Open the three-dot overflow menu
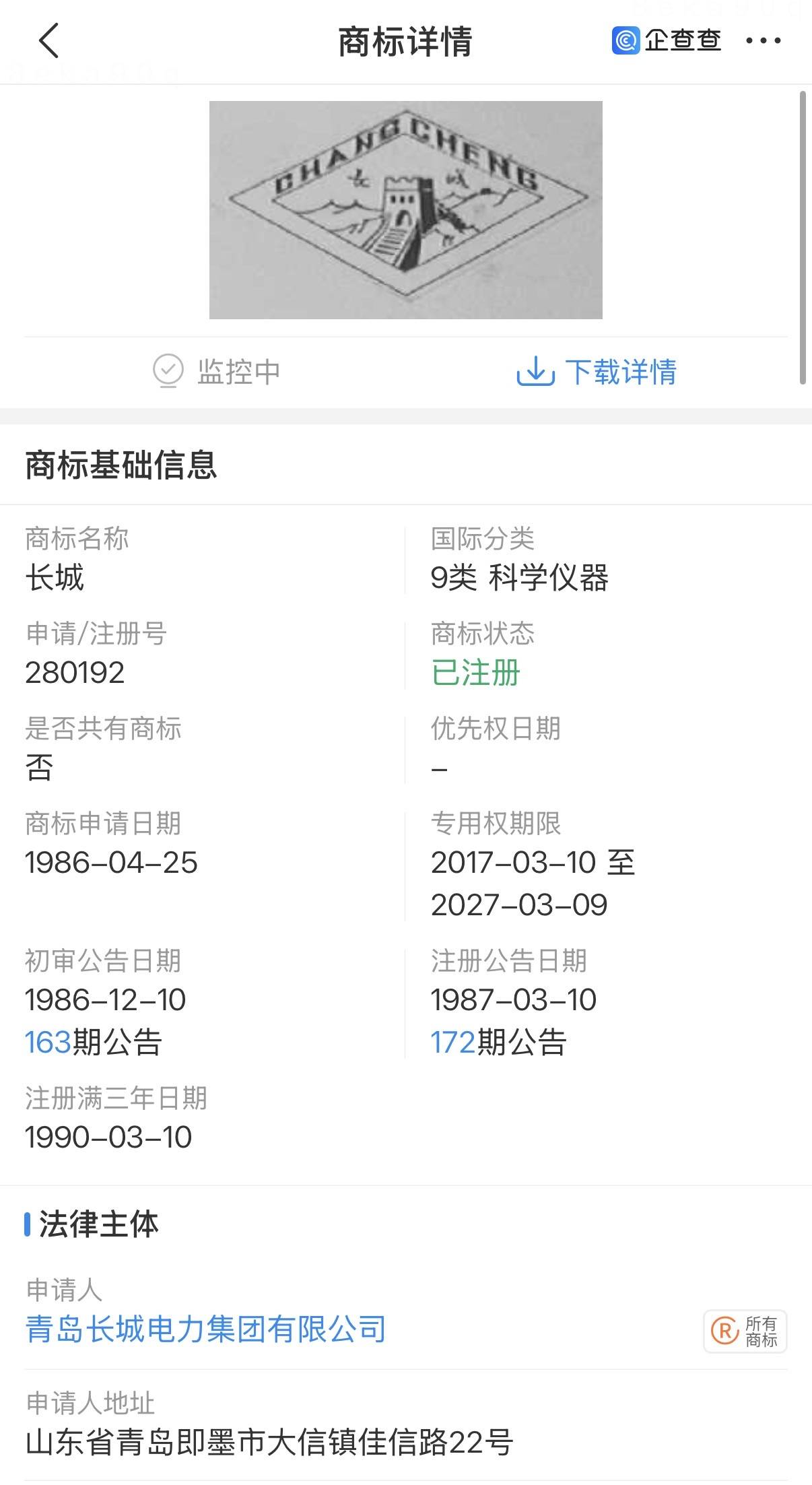Image resolution: width=812 pixels, height=1485 pixels. tap(763, 40)
